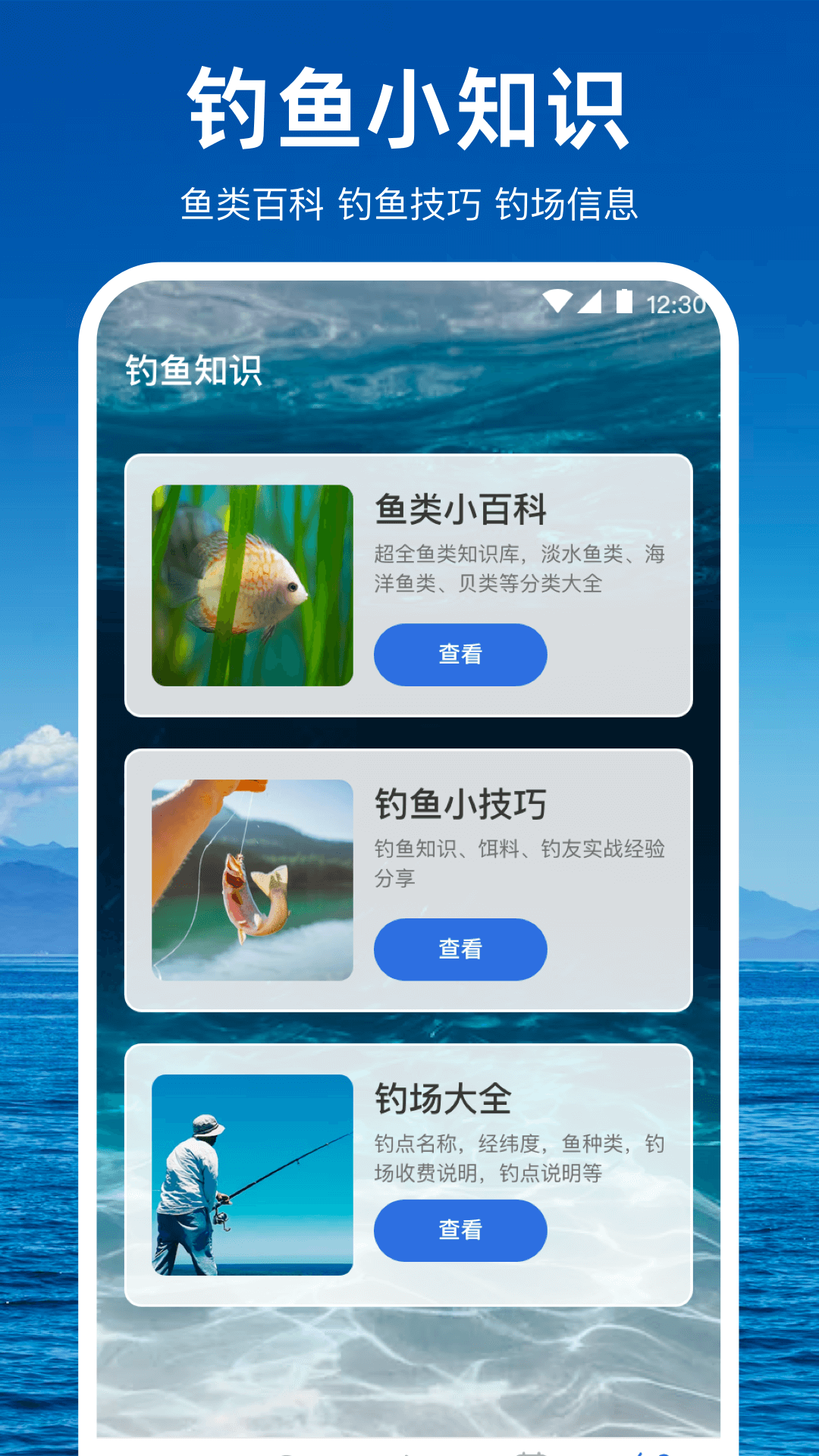Tap the bait and experience sharing description

pyautogui.click(x=523, y=861)
